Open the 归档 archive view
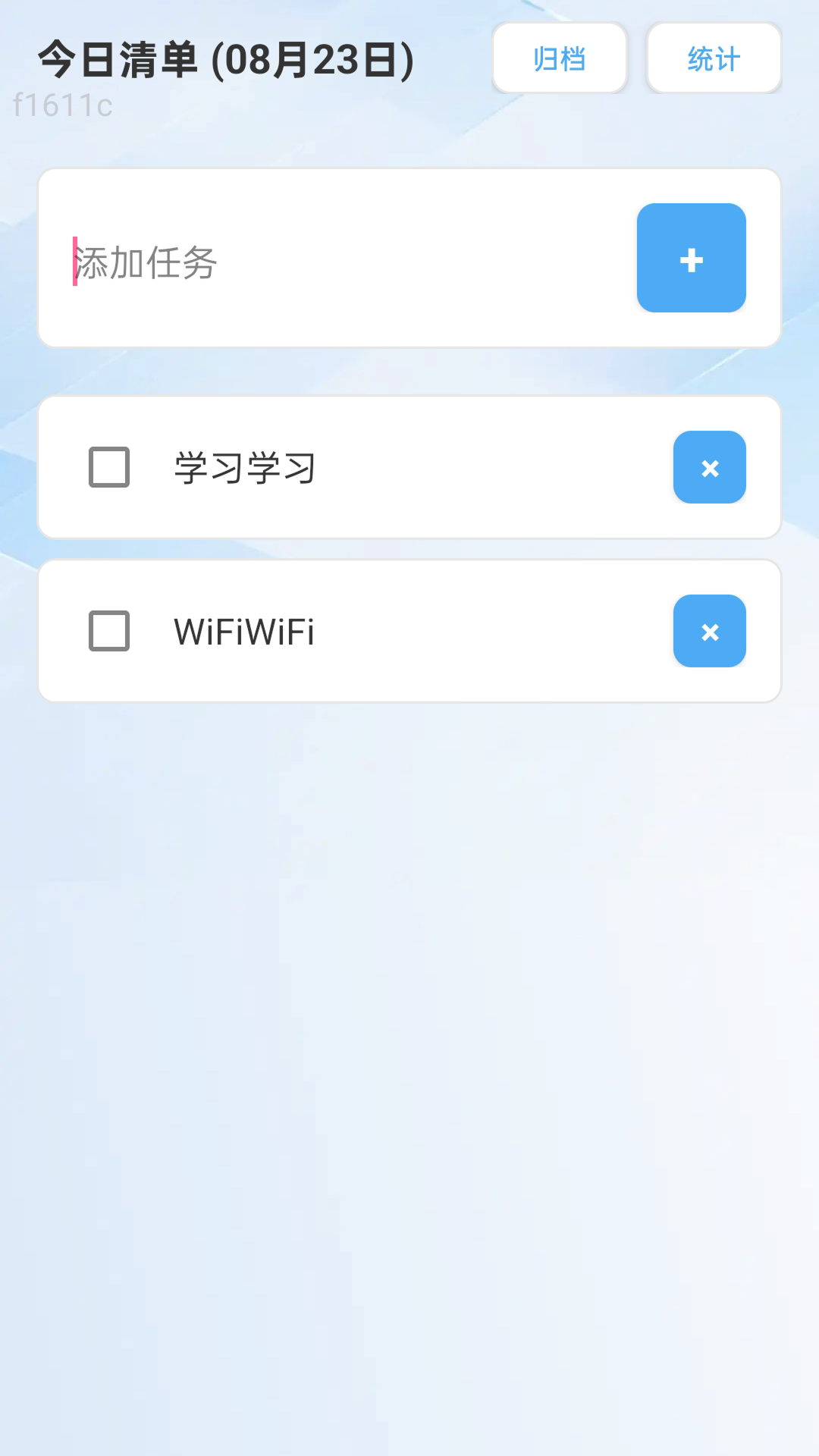 tap(559, 58)
